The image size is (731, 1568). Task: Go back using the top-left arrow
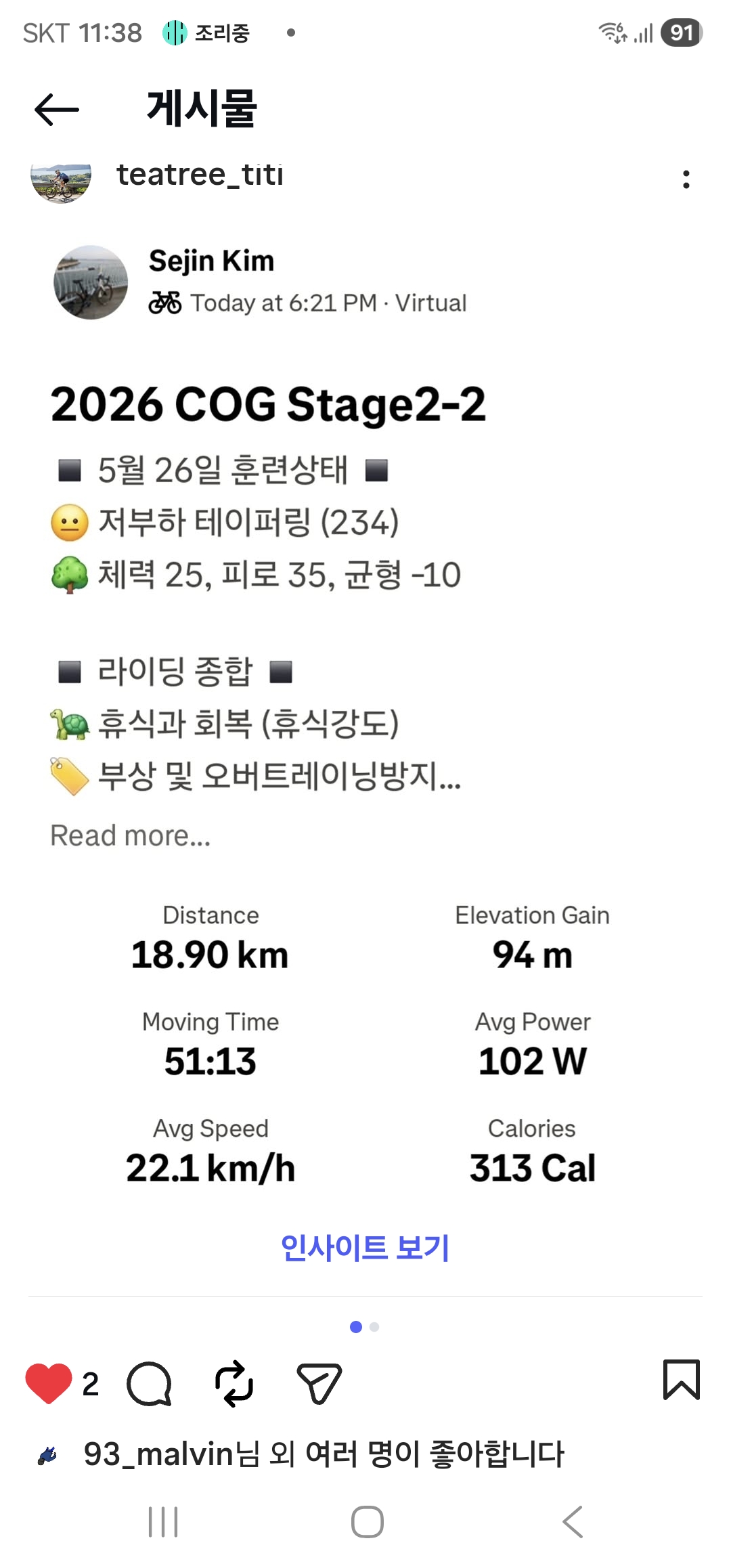pyautogui.click(x=57, y=110)
